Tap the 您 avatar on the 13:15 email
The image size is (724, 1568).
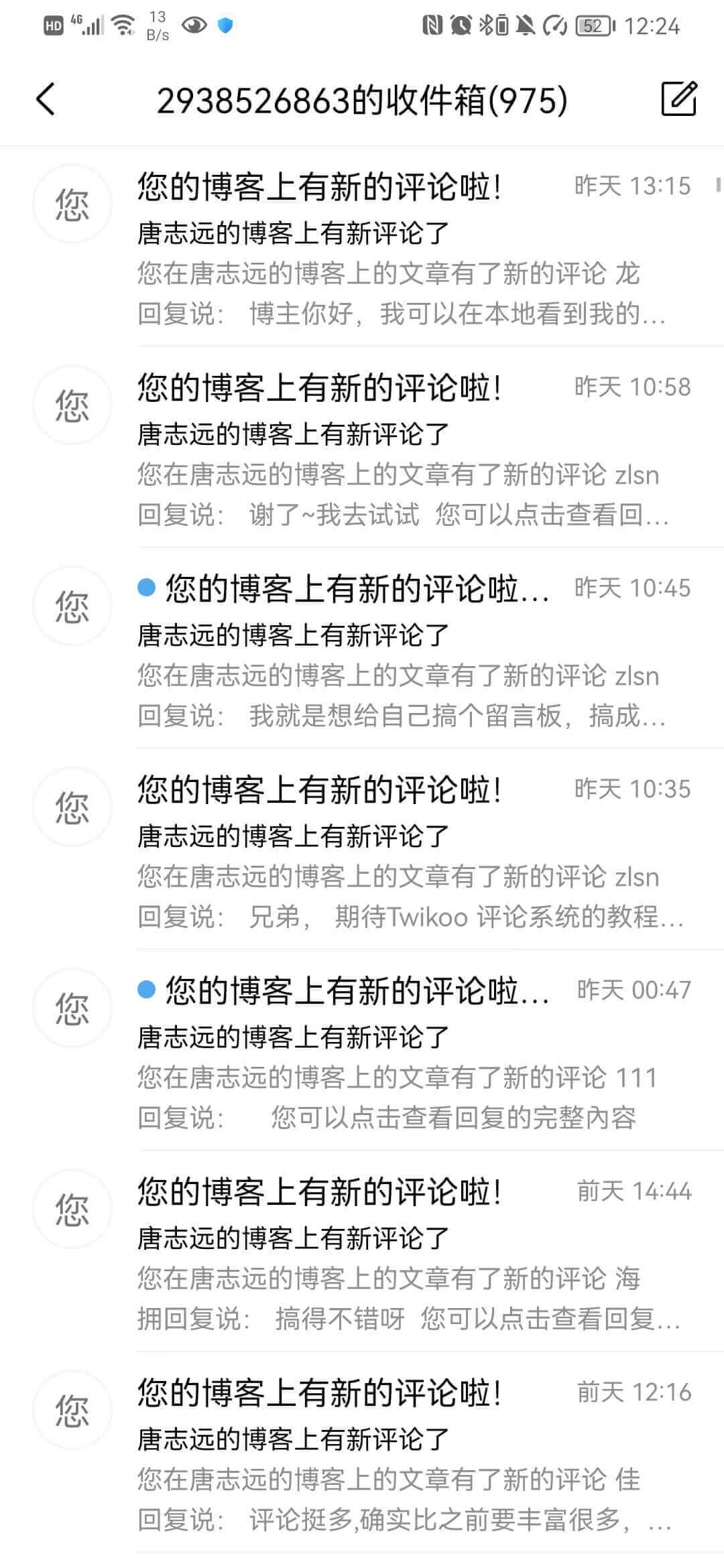click(71, 203)
